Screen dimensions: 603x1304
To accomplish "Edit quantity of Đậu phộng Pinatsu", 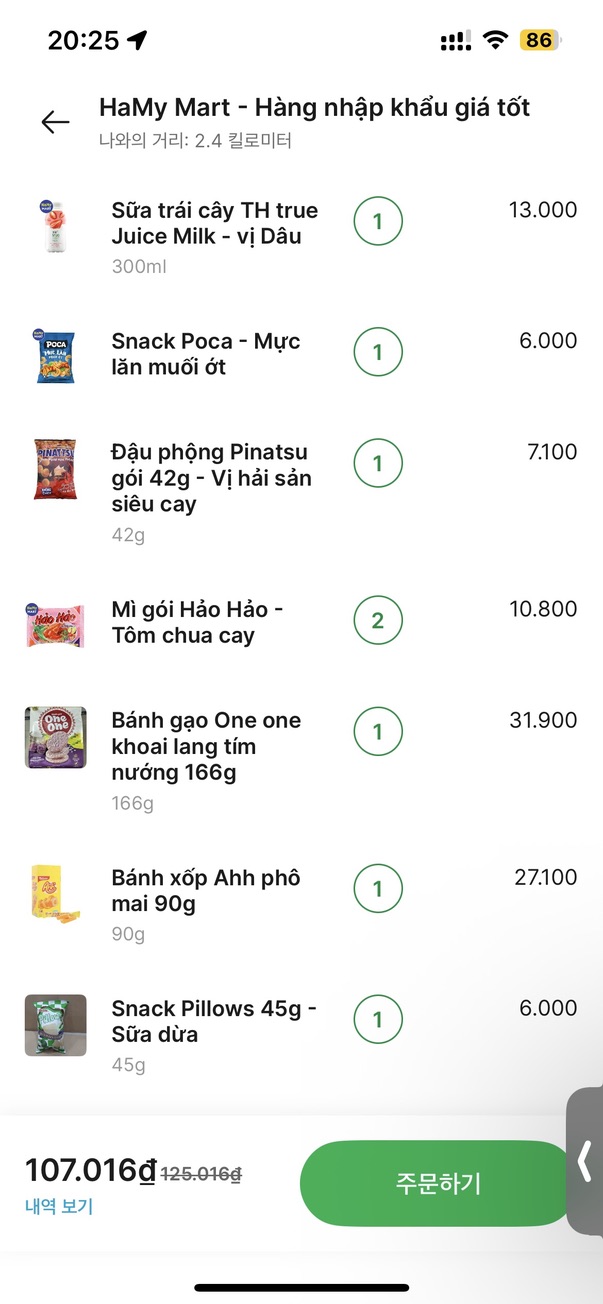I will [x=378, y=464].
